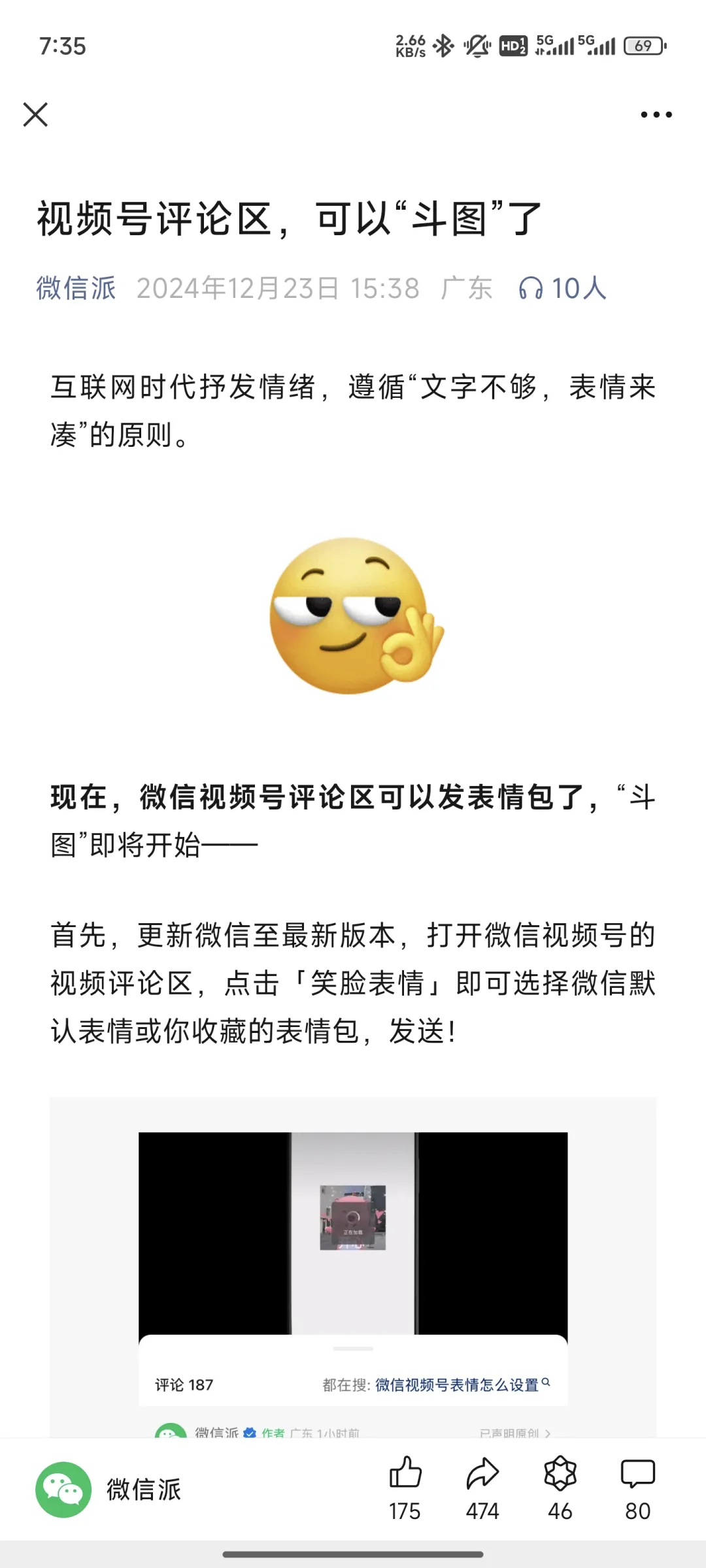View the embedded comment-section screenshot image
The height and width of the screenshot is (1568, 706).
(353, 1267)
